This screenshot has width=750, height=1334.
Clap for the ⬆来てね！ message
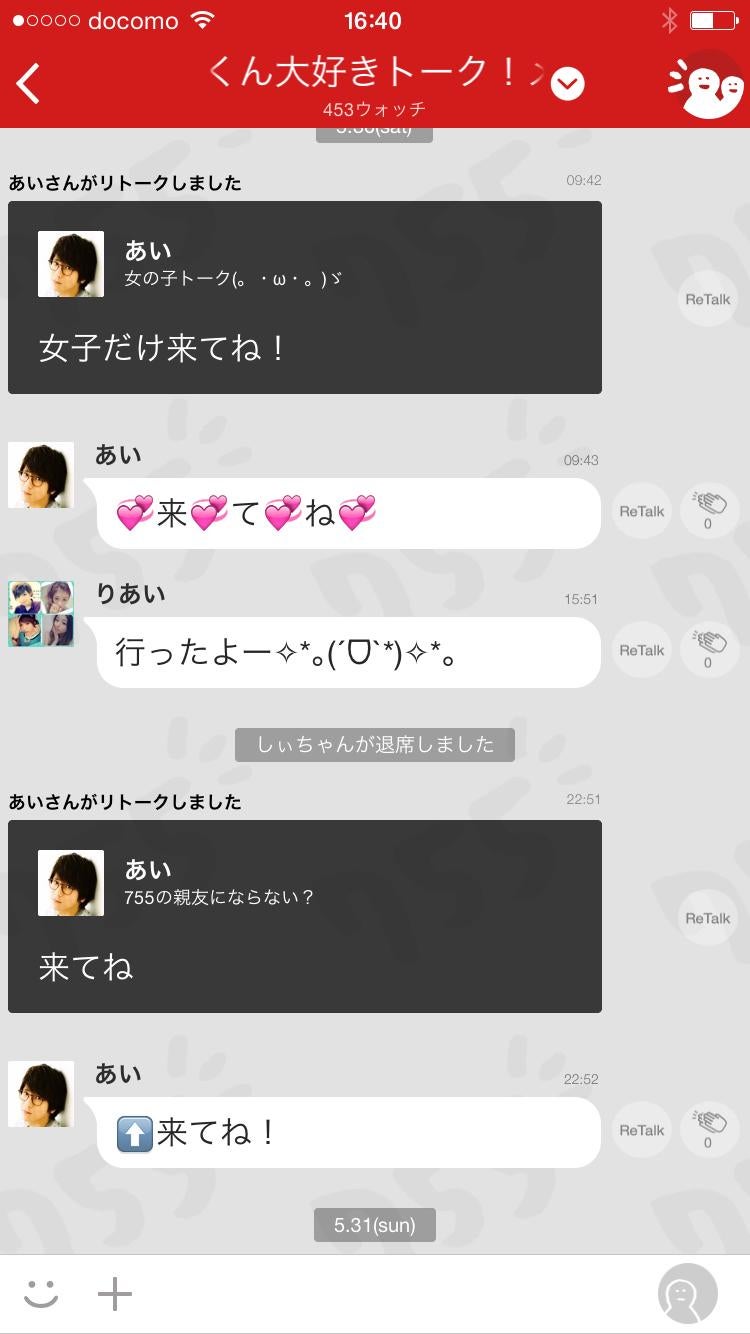(709, 1128)
